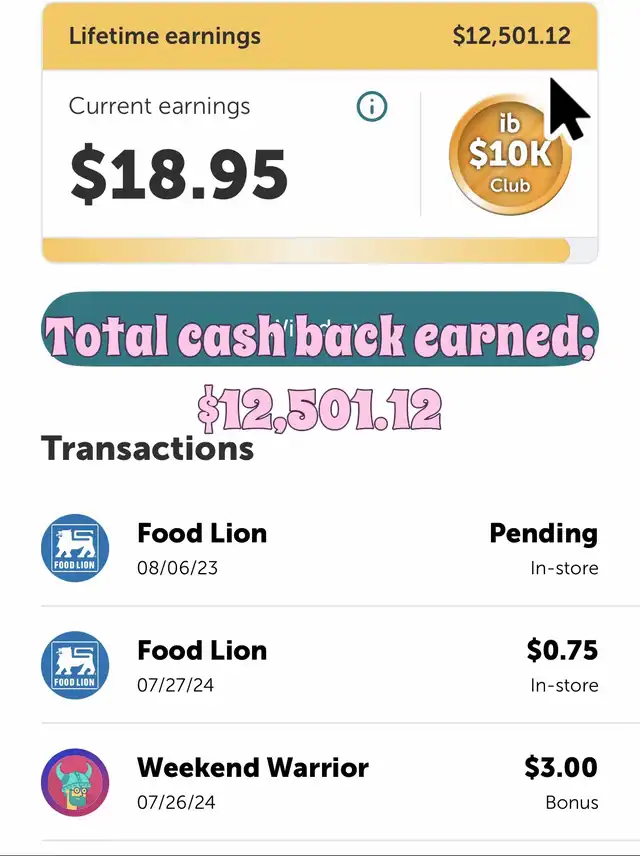Open the pending Food Lion transaction from 08/06/23

click(x=320, y=548)
